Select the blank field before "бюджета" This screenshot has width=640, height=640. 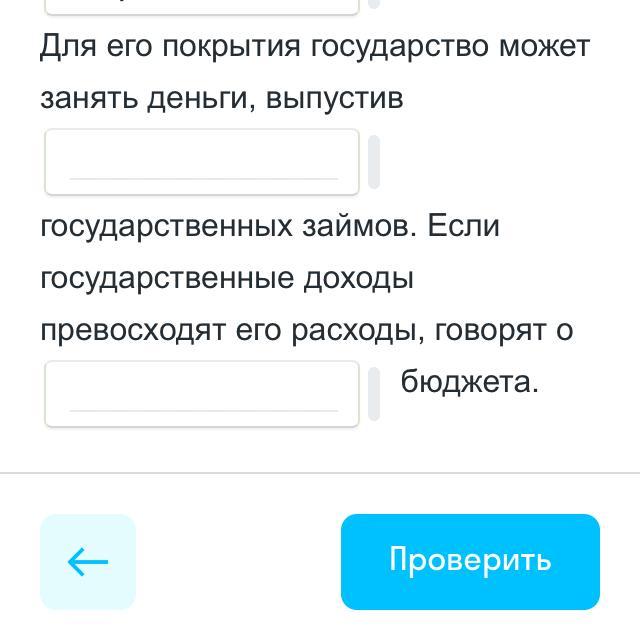pyautogui.click(x=202, y=393)
